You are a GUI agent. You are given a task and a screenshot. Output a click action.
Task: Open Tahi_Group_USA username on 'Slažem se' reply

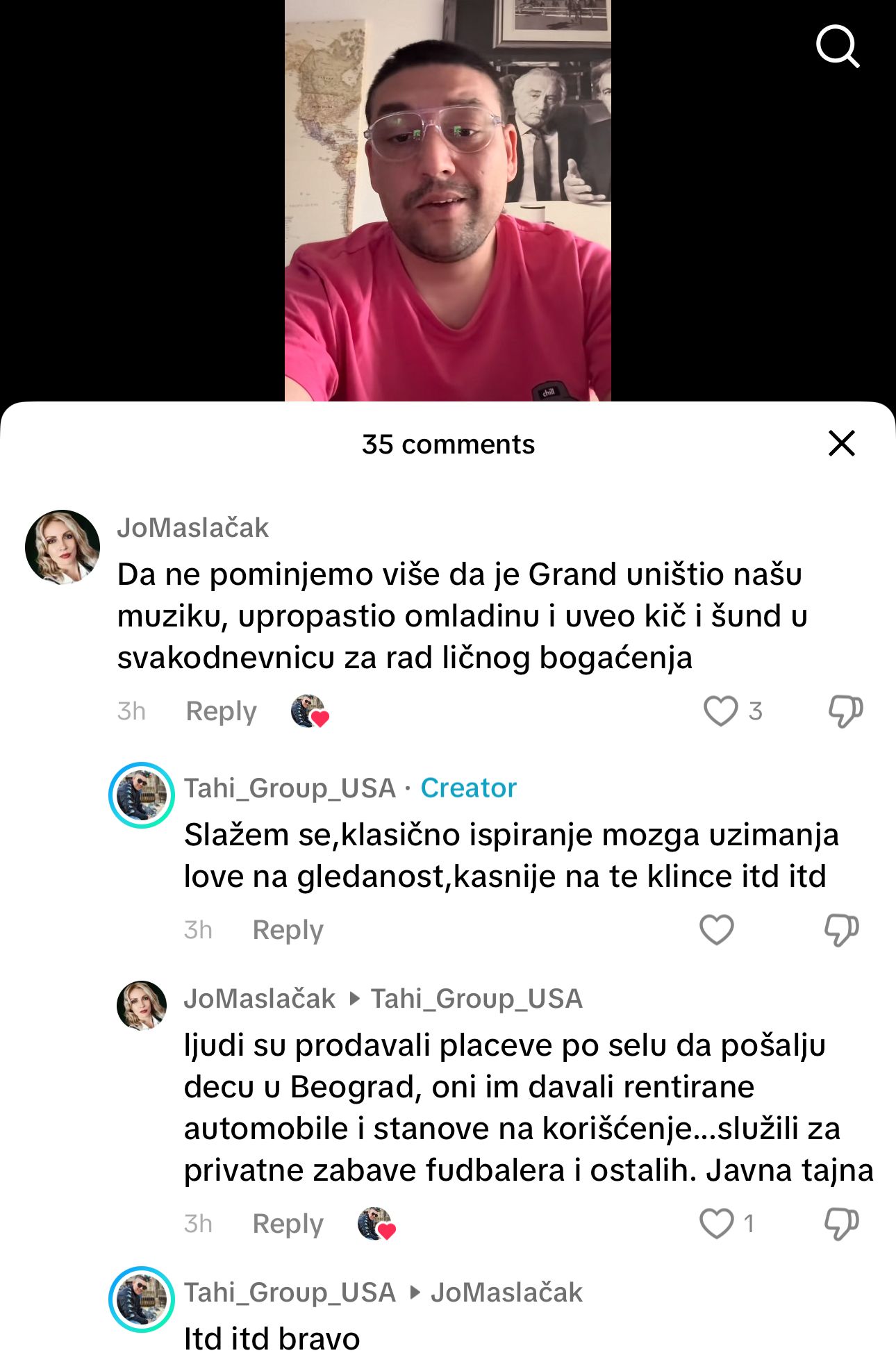point(290,788)
